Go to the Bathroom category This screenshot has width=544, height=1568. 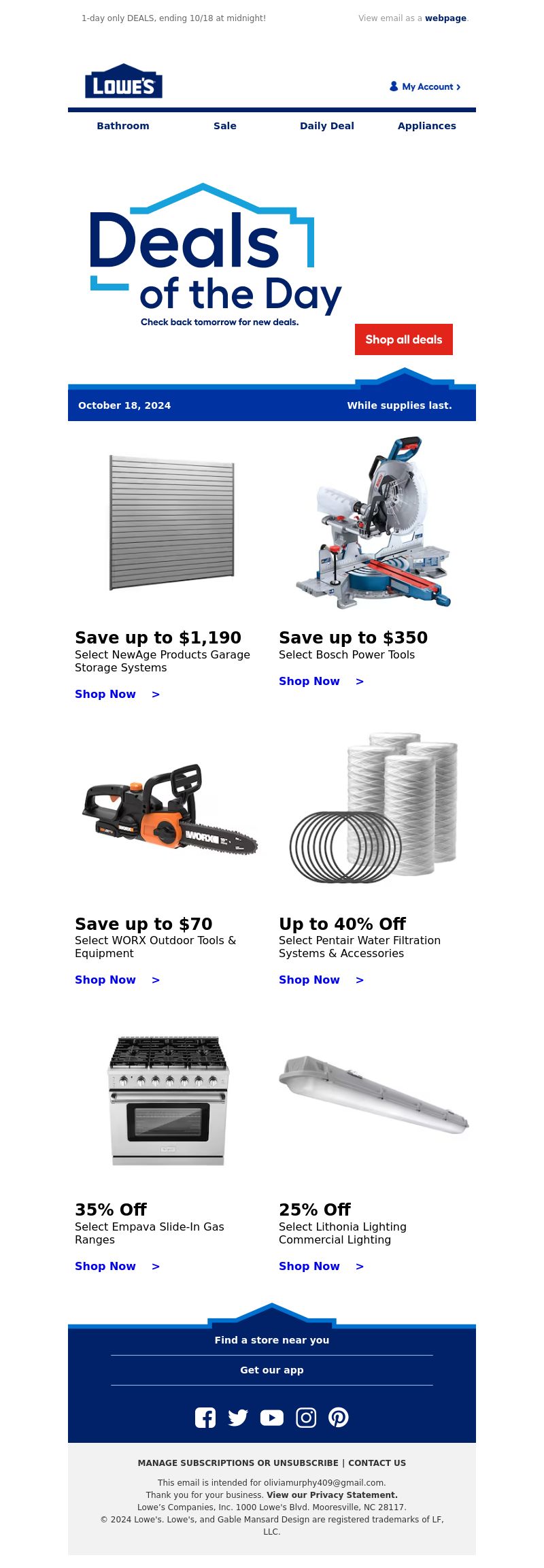(x=123, y=126)
